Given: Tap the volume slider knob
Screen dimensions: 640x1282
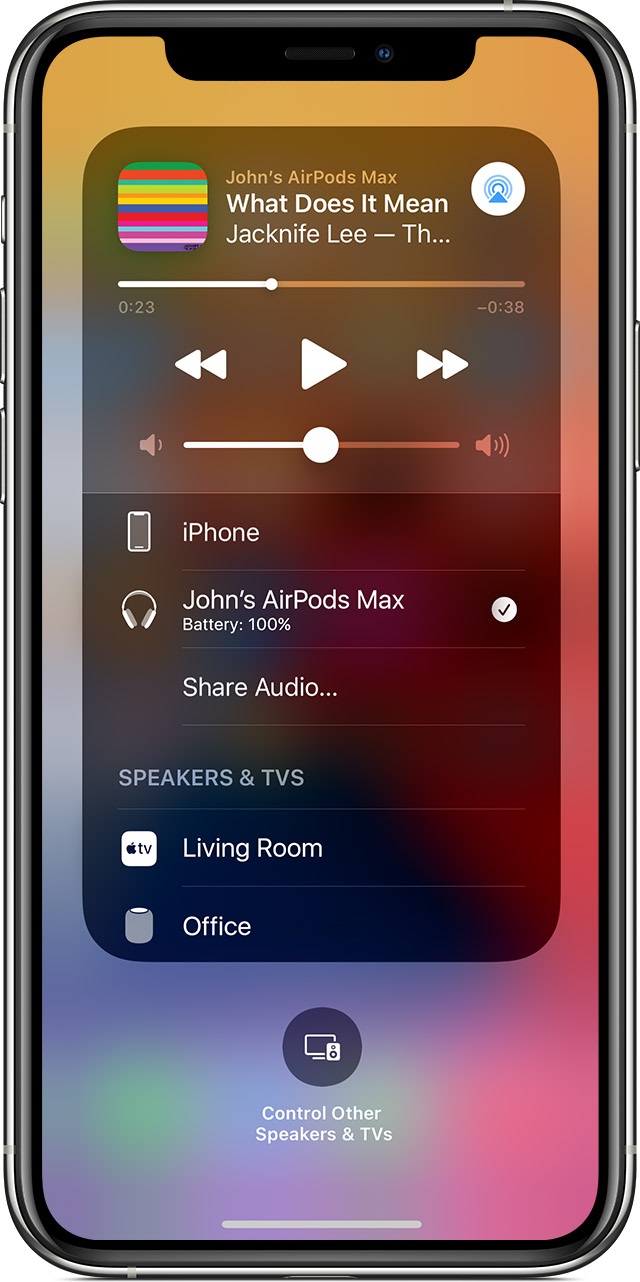Looking at the screenshot, I should pos(320,445).
